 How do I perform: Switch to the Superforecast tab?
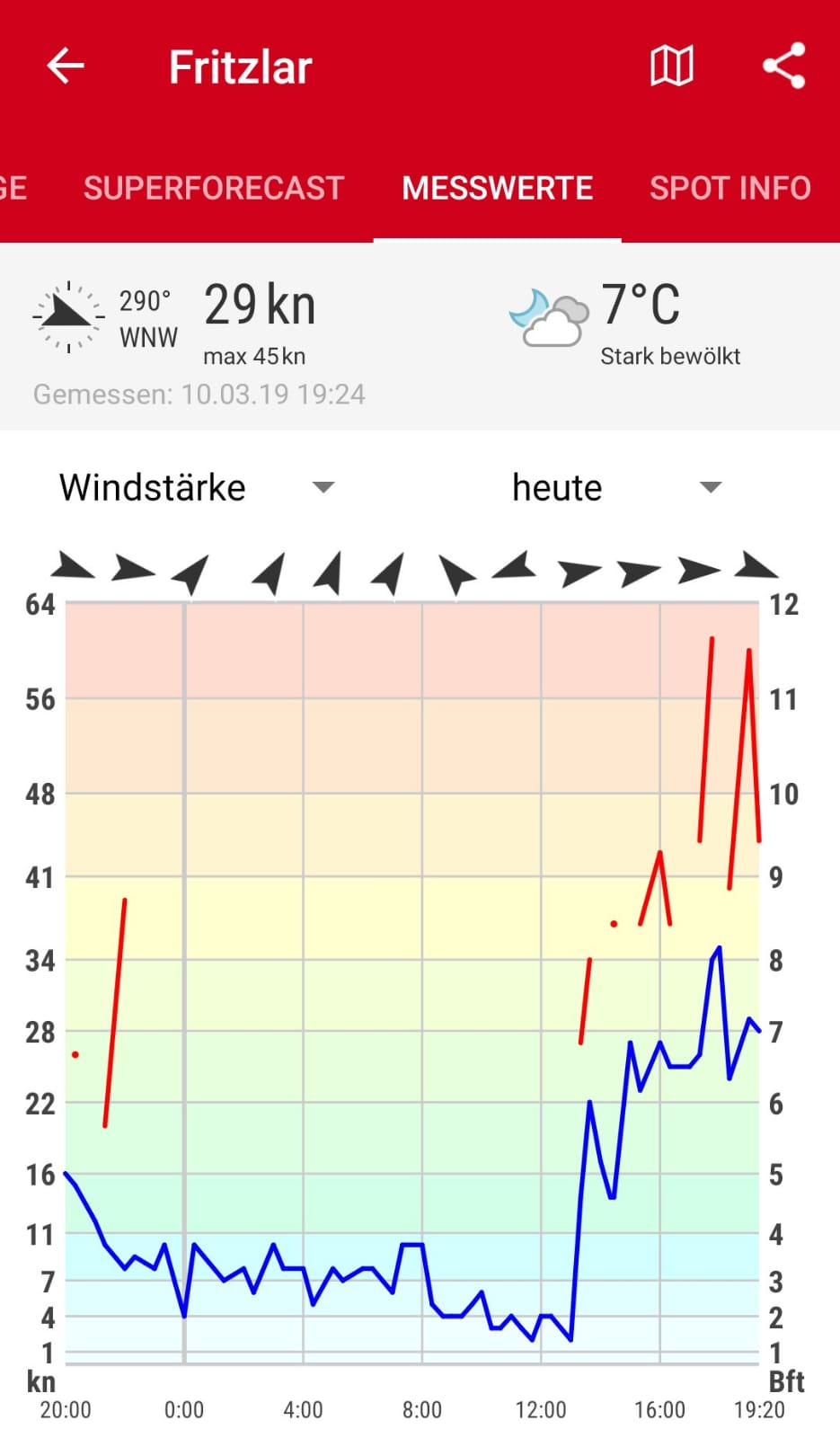click(214, 188)
